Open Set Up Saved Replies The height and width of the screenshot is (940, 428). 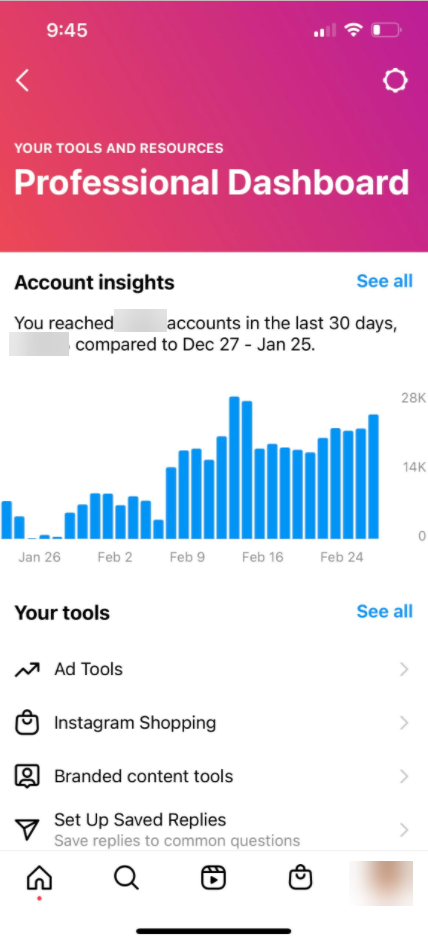[x=214, y=830]
